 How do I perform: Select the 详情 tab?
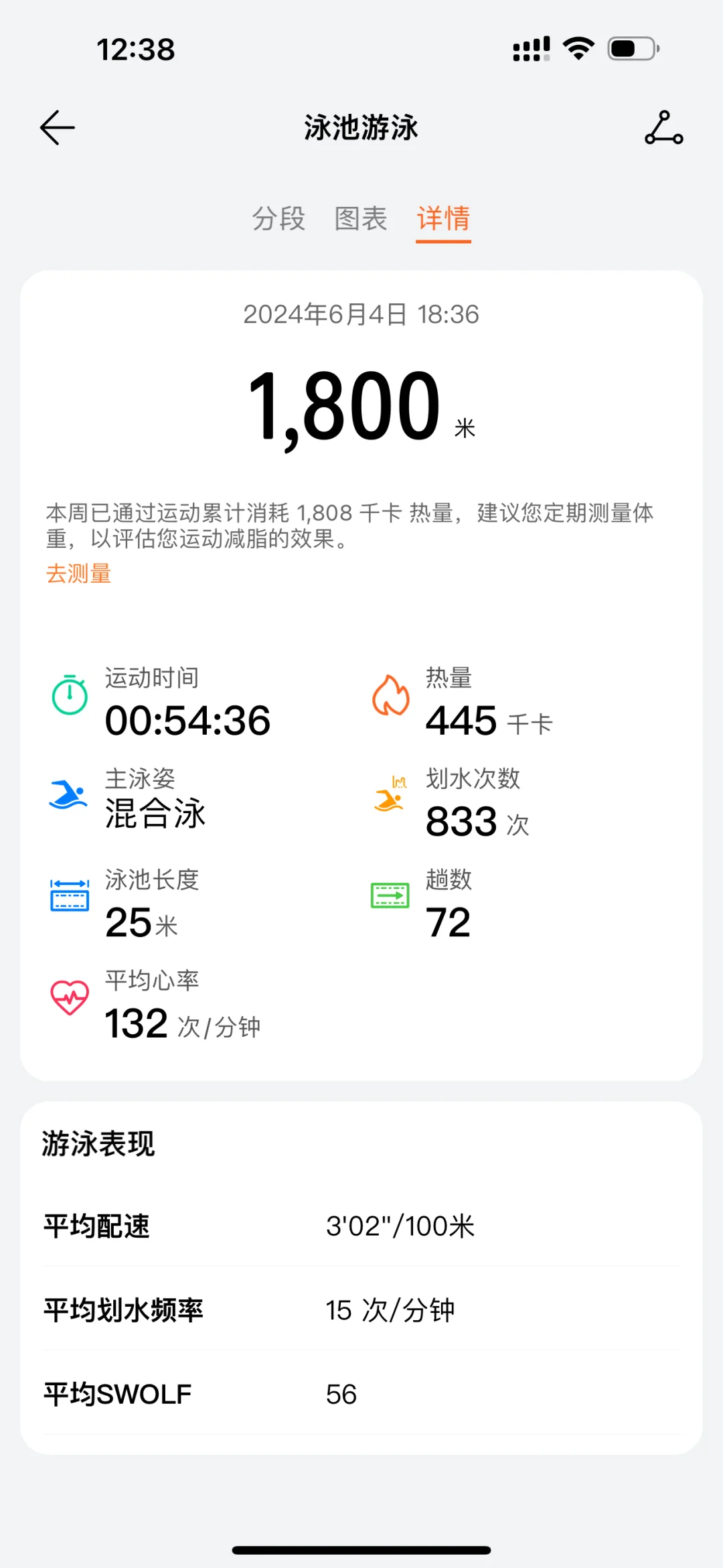(x=443, y=218)
